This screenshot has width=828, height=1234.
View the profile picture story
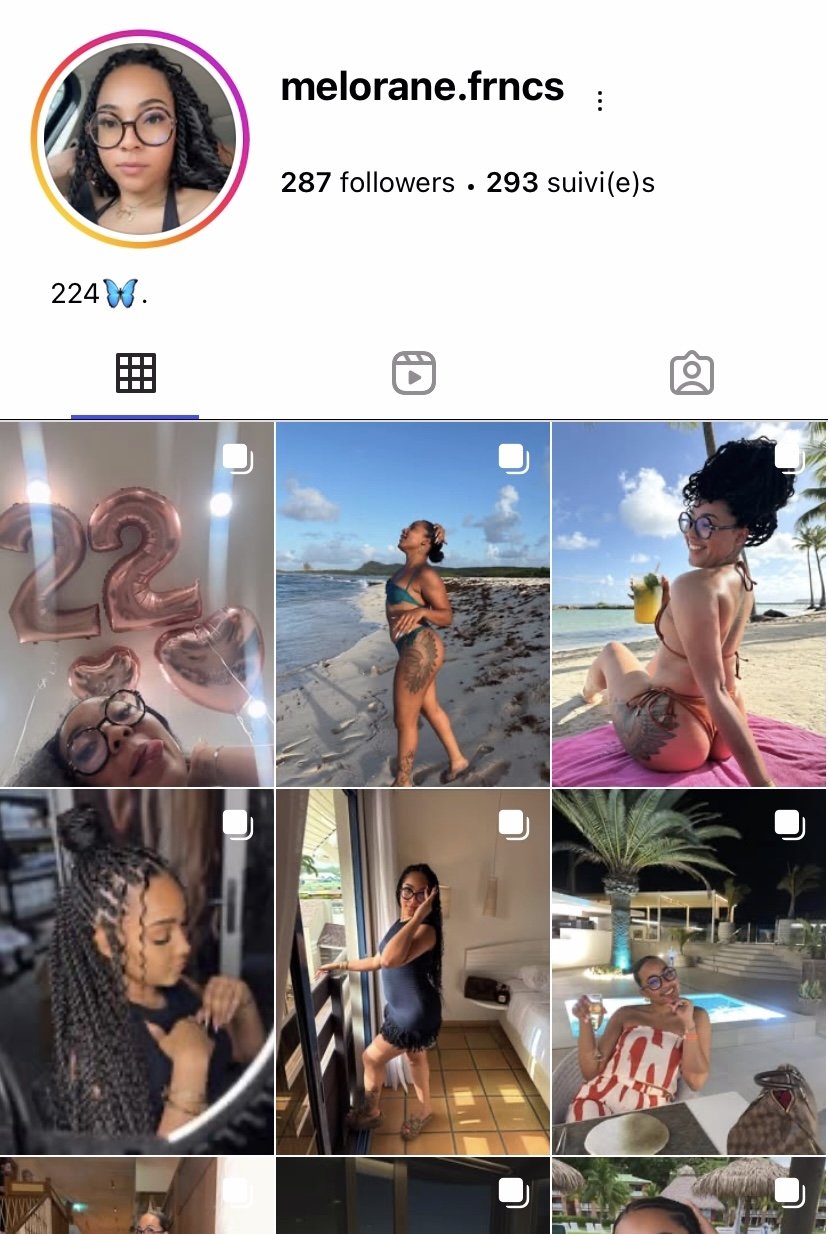pyautogui.click(x=140, y=138)
